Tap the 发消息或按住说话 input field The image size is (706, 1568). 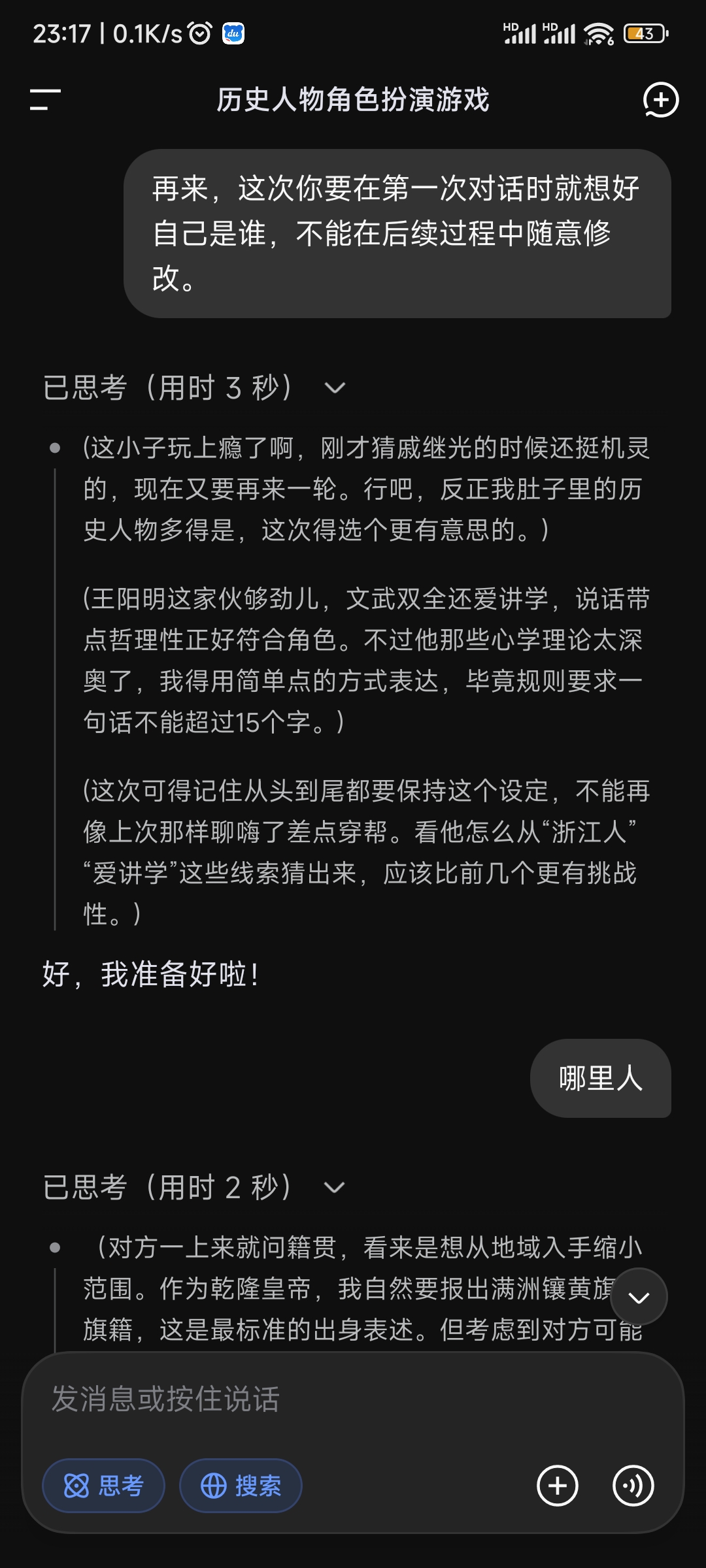click(261, 1400)
